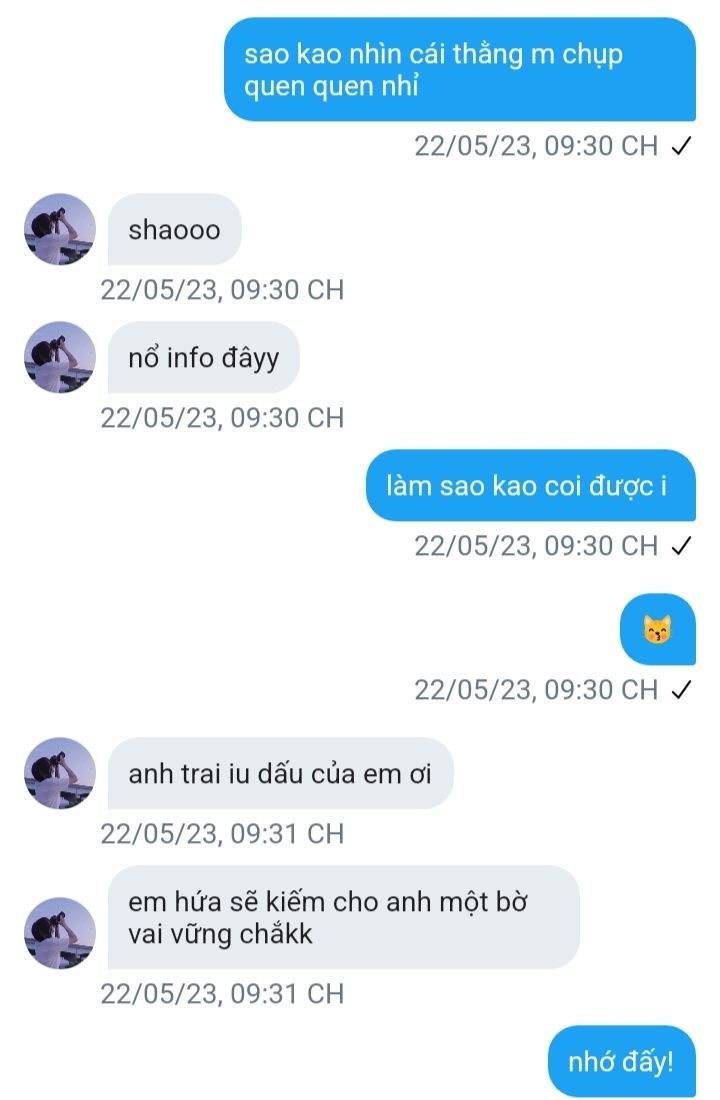Viewport: 720px width, 1100px height.
Task: Select the "nhớ đấy!" message bubble
Action: (621, 1061)
